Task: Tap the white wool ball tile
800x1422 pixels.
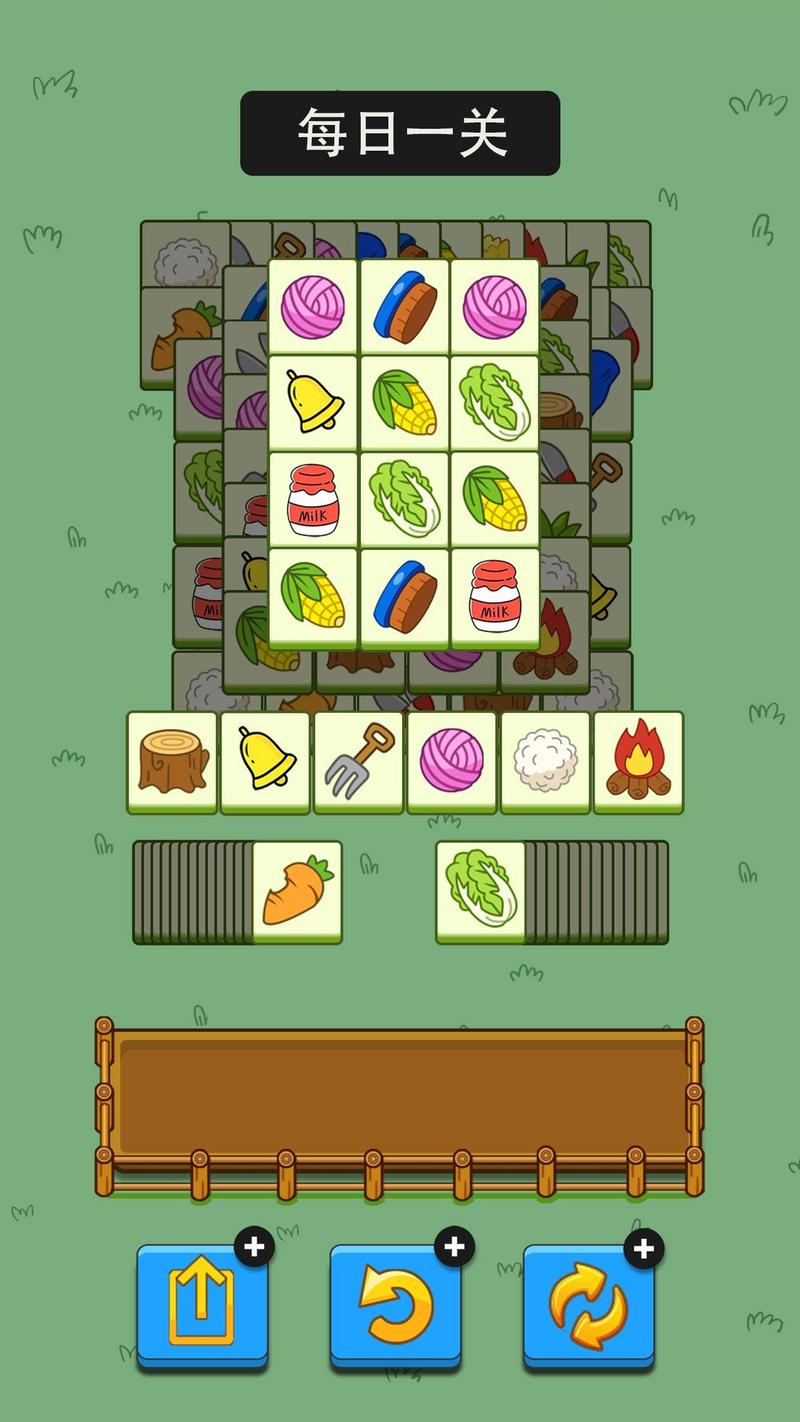Action: [545, 760]
